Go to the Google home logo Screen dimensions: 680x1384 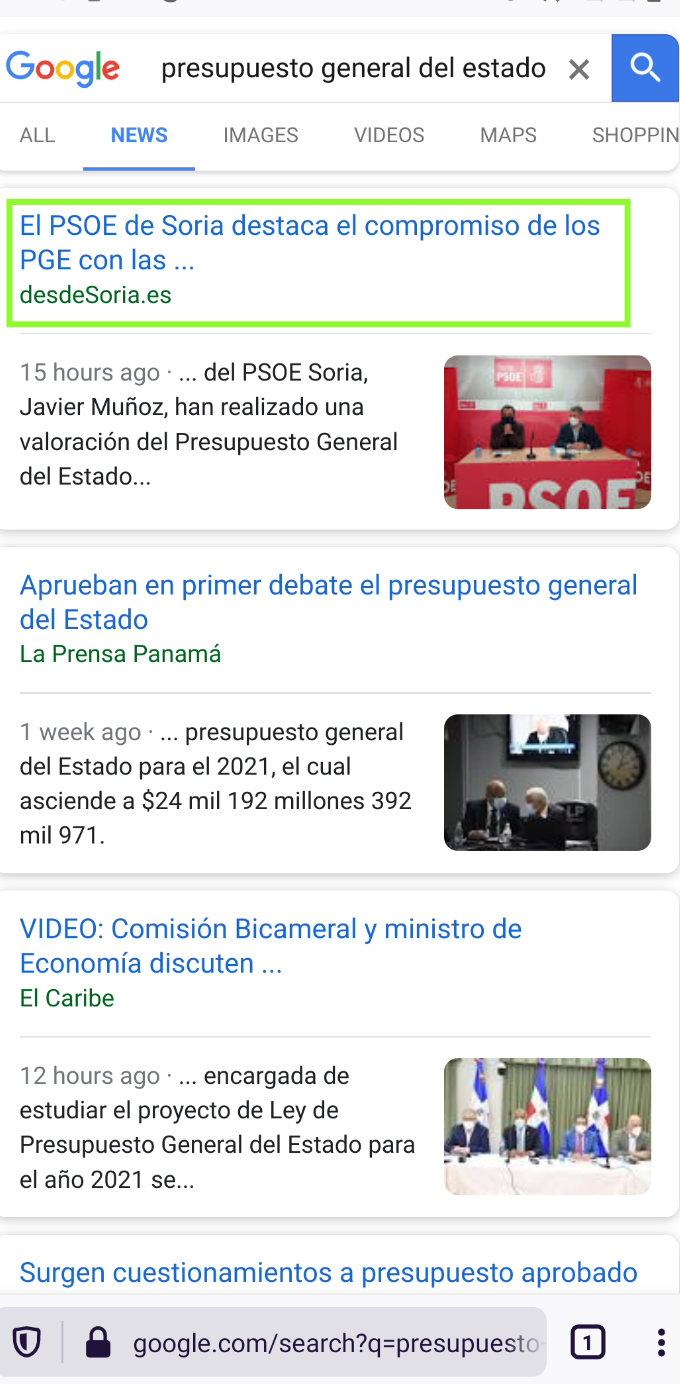click(x=62, y=69)
